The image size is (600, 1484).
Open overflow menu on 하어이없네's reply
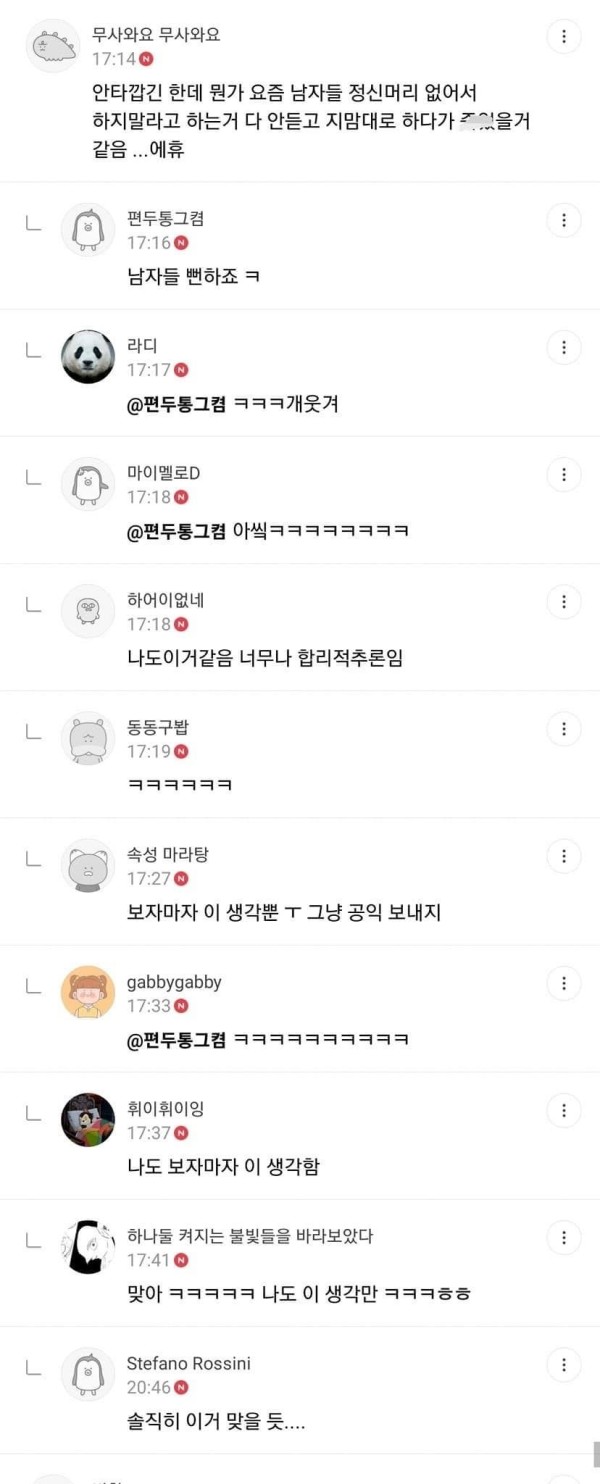click(x=564, y=602)
